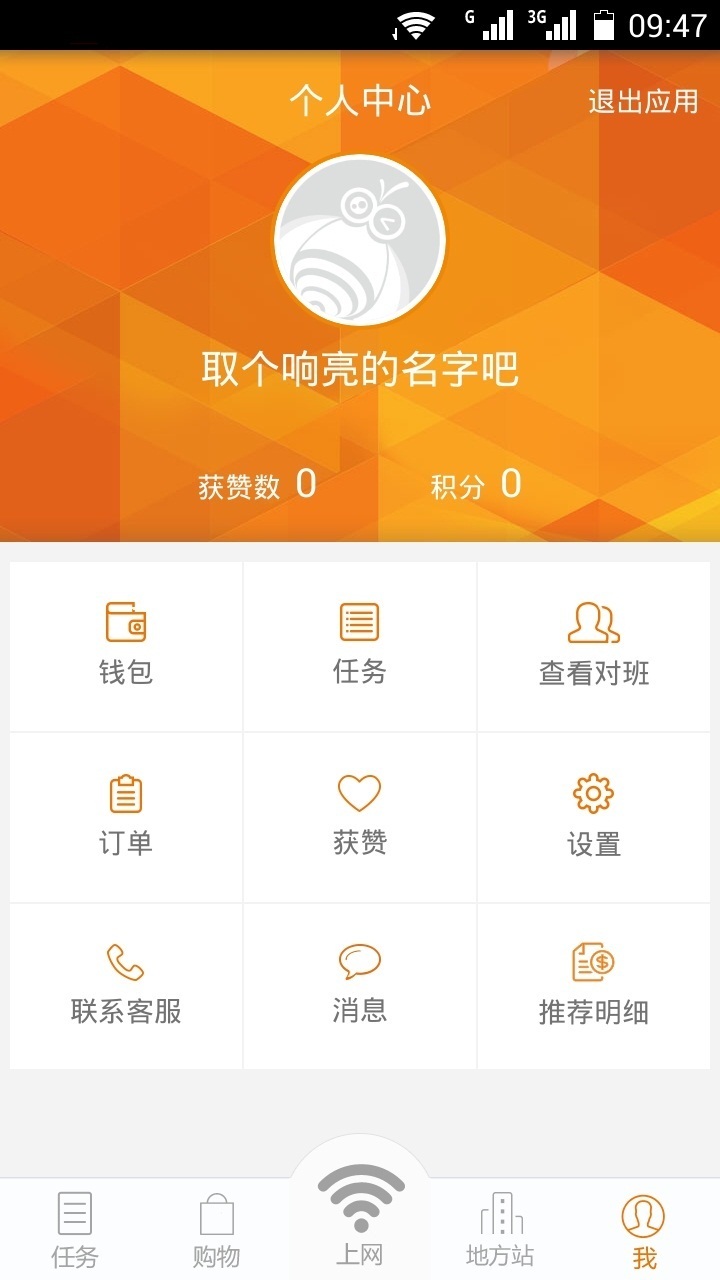720x1280 pixels.
Task: Switch to the 任务 bottom tab
Action: point(75,1230)
